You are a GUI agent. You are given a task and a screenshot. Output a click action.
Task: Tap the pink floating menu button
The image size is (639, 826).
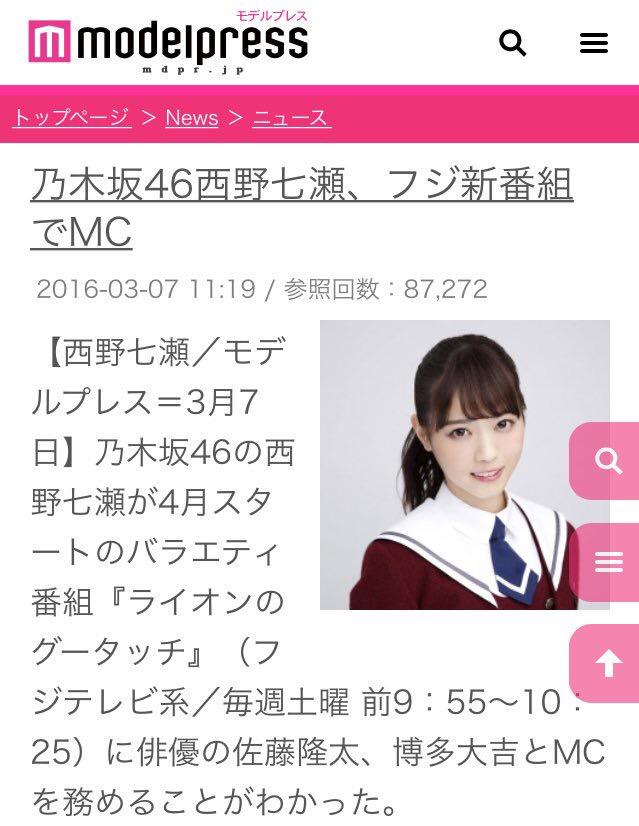point(607,561)
